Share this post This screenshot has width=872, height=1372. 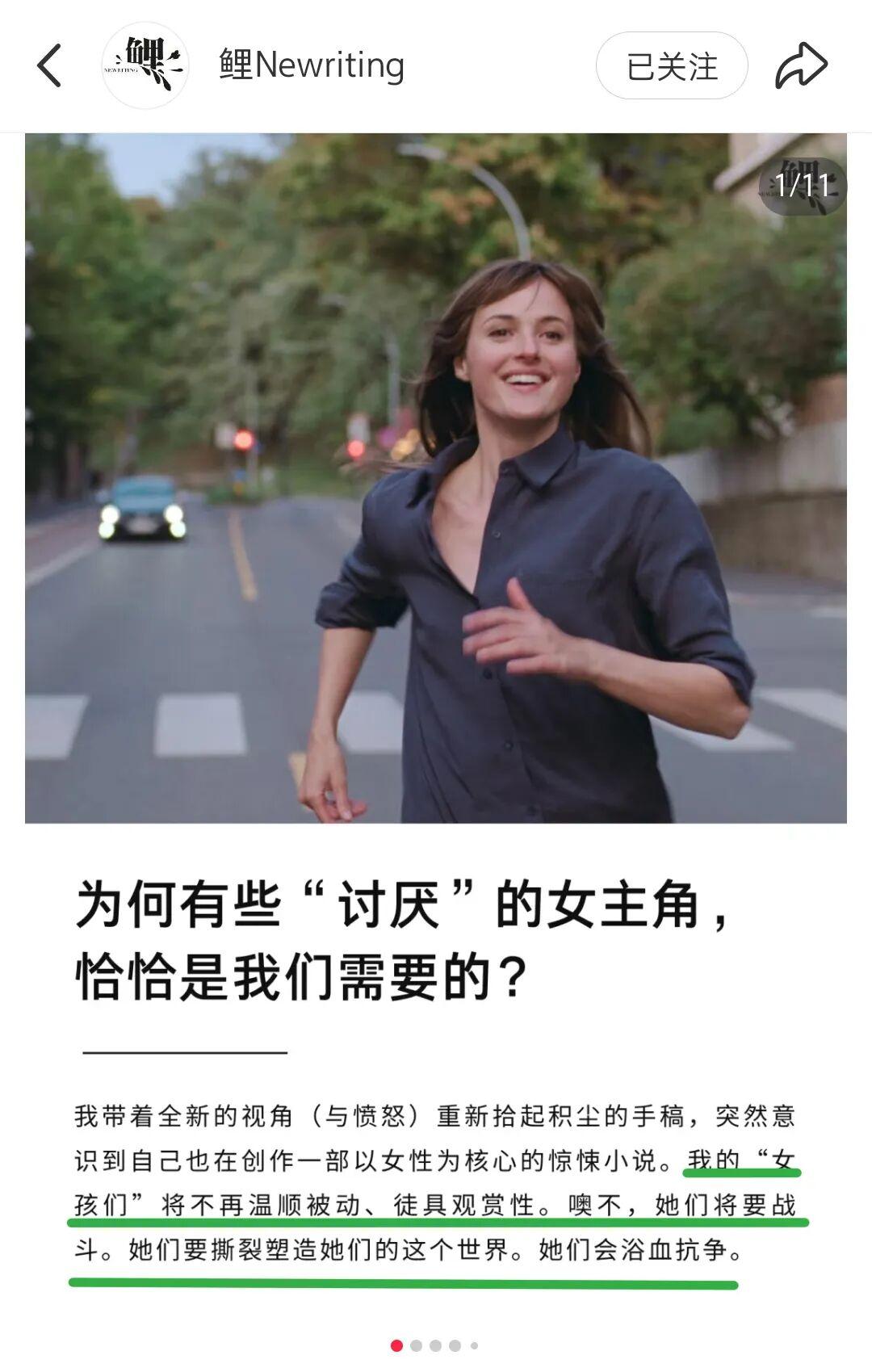801,65
